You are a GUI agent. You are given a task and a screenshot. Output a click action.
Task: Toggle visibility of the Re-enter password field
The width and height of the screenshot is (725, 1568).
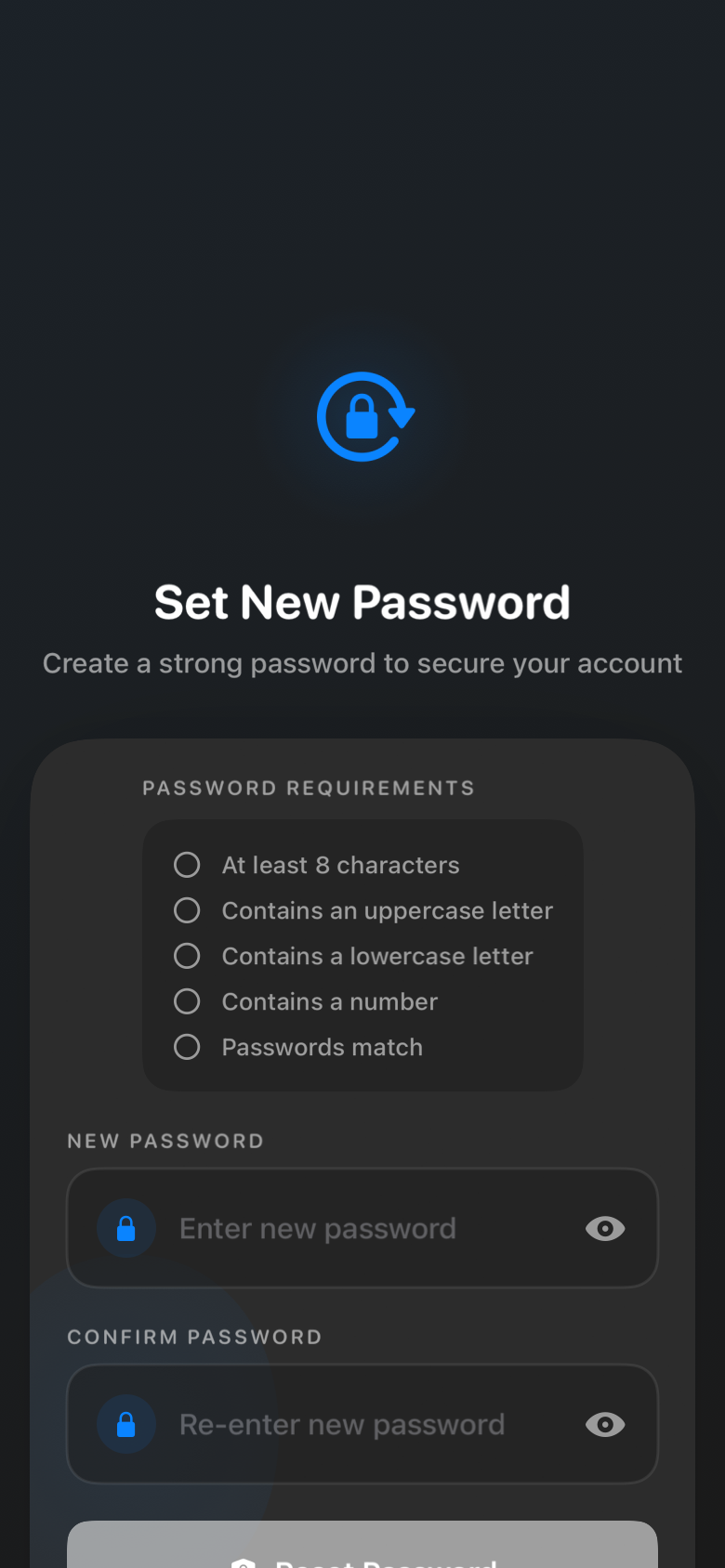(605, 1424)
